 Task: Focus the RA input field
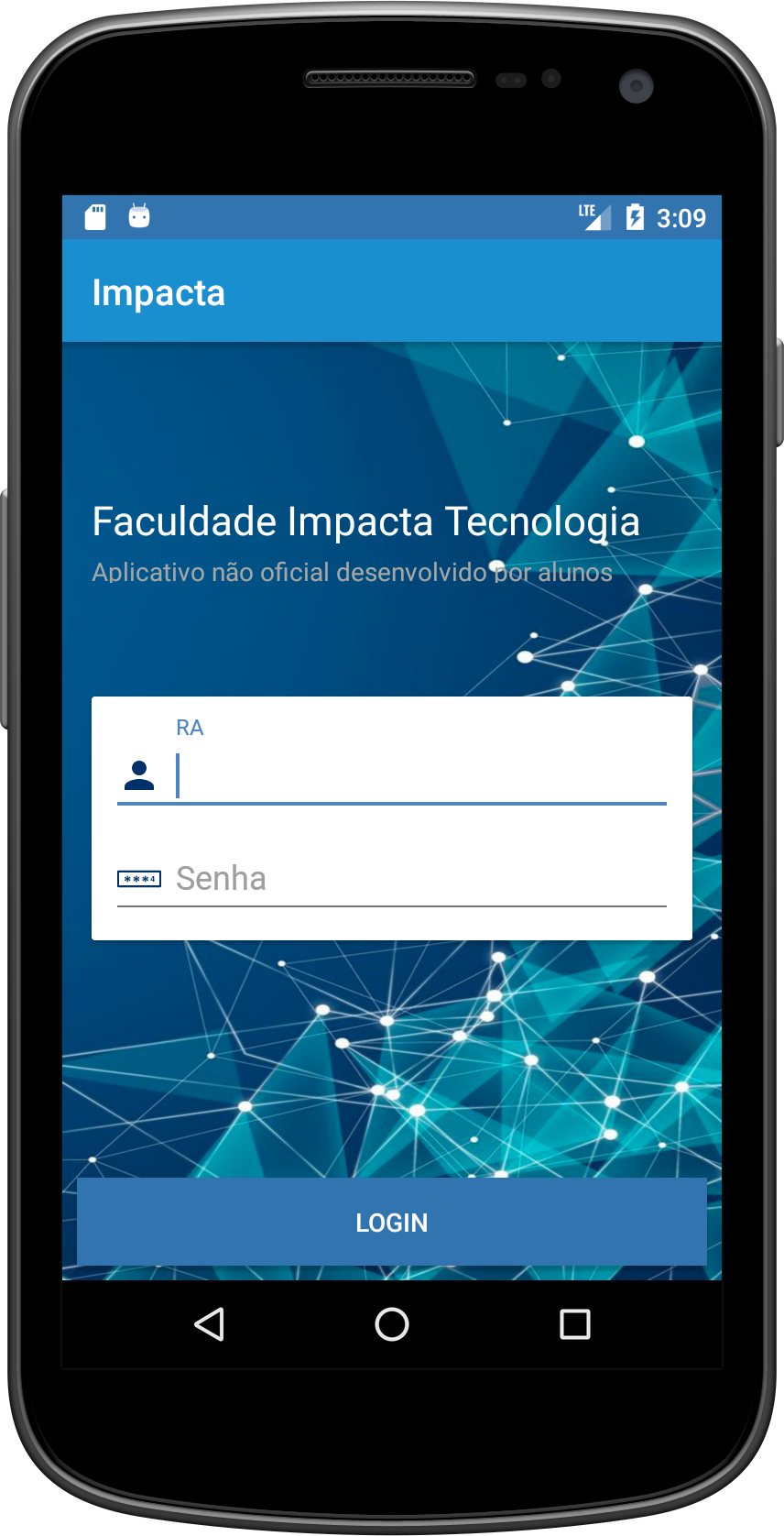point(420,776)
